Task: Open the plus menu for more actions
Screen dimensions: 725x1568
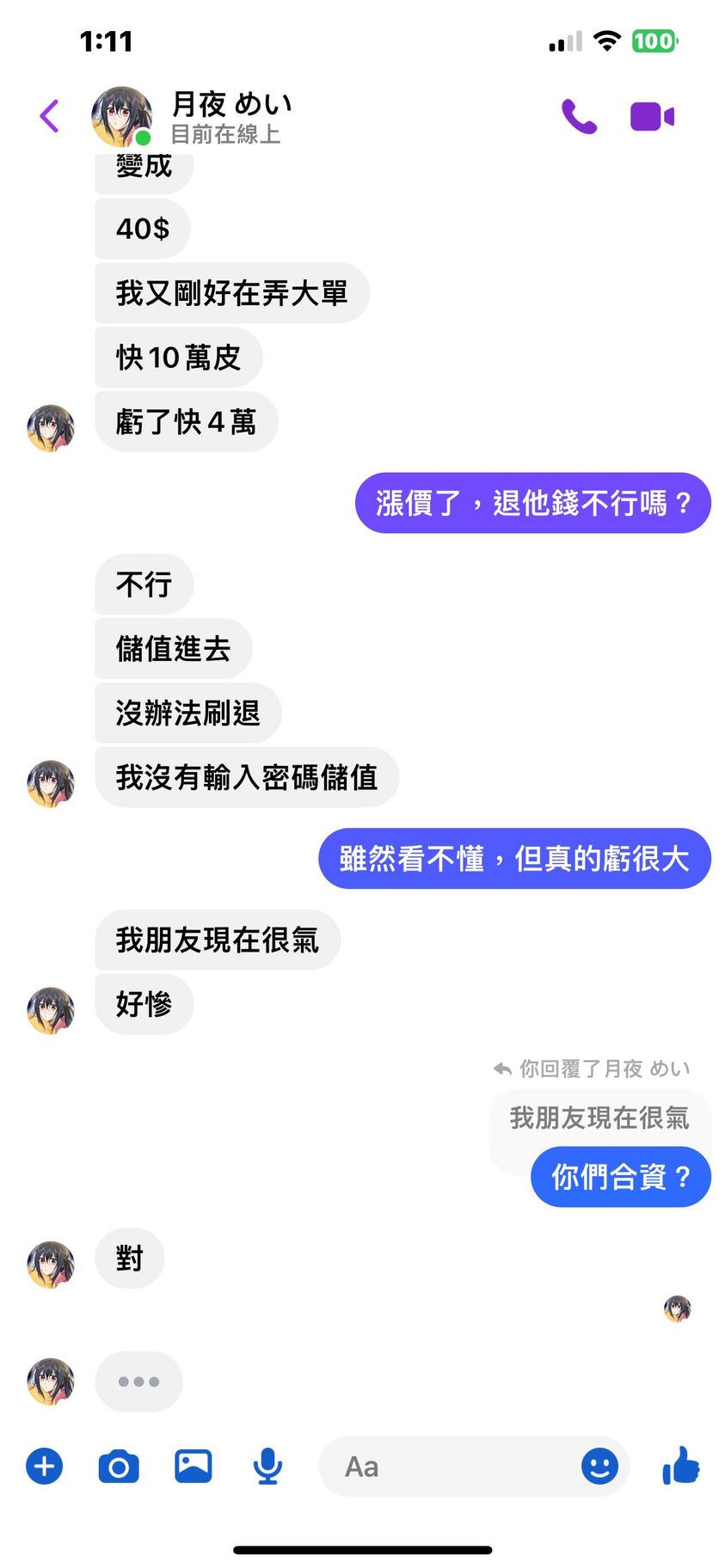Action: tap(45, 1466)
